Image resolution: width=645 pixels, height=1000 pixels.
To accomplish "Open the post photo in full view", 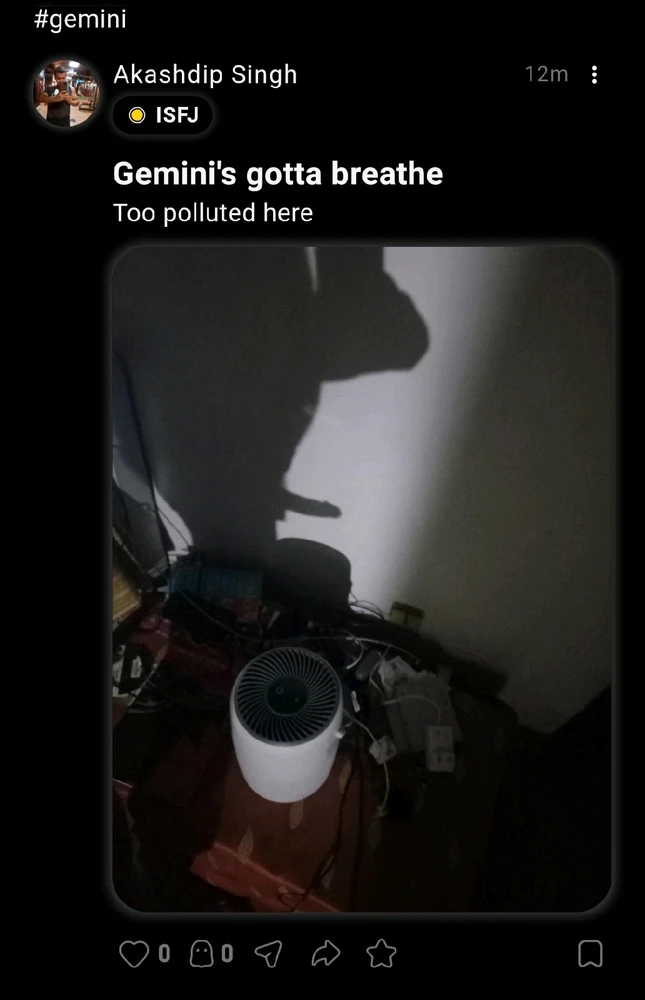I will click(x=361, y=578).
